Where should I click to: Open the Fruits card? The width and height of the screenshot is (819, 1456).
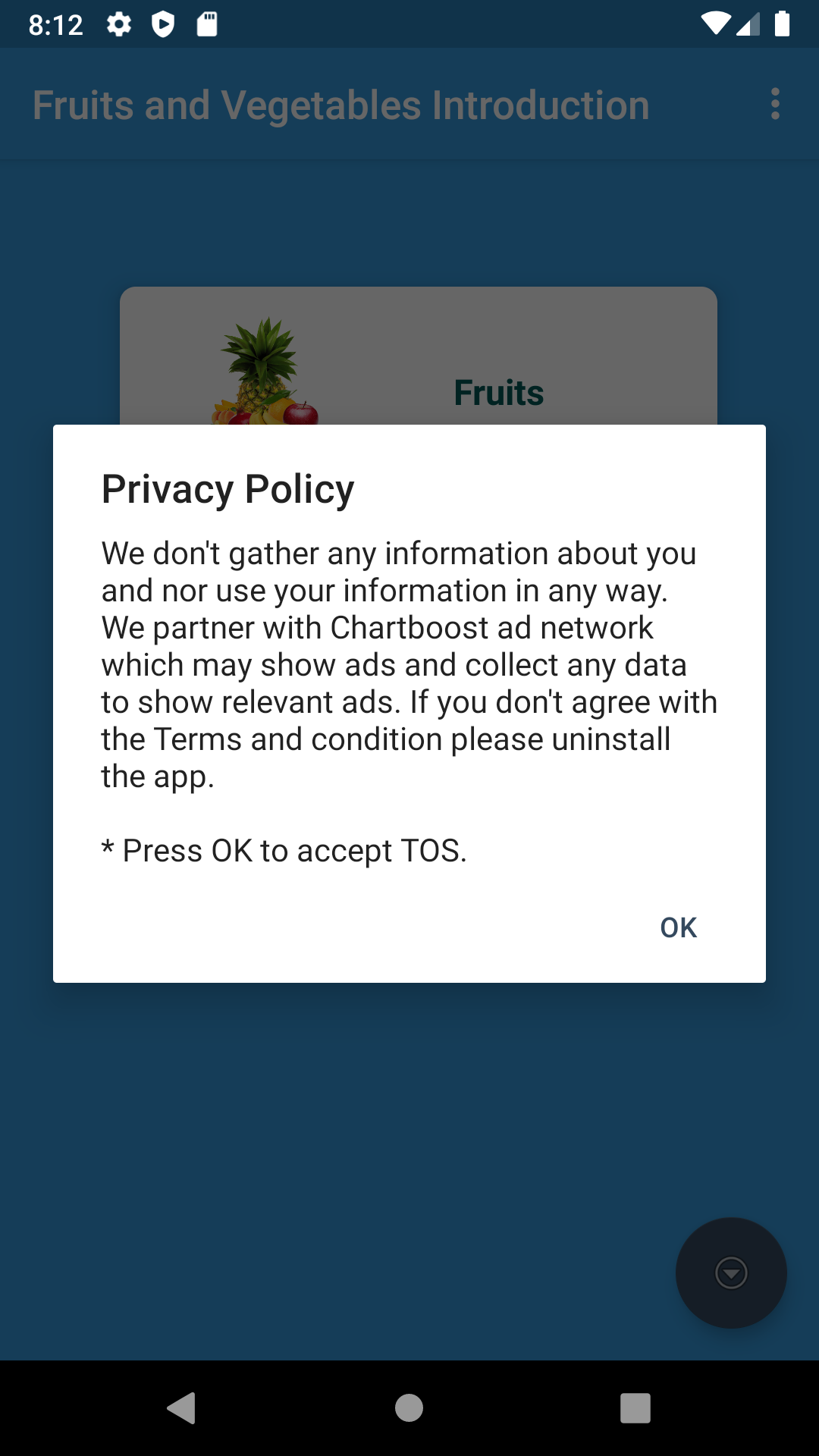pos(419,356)
